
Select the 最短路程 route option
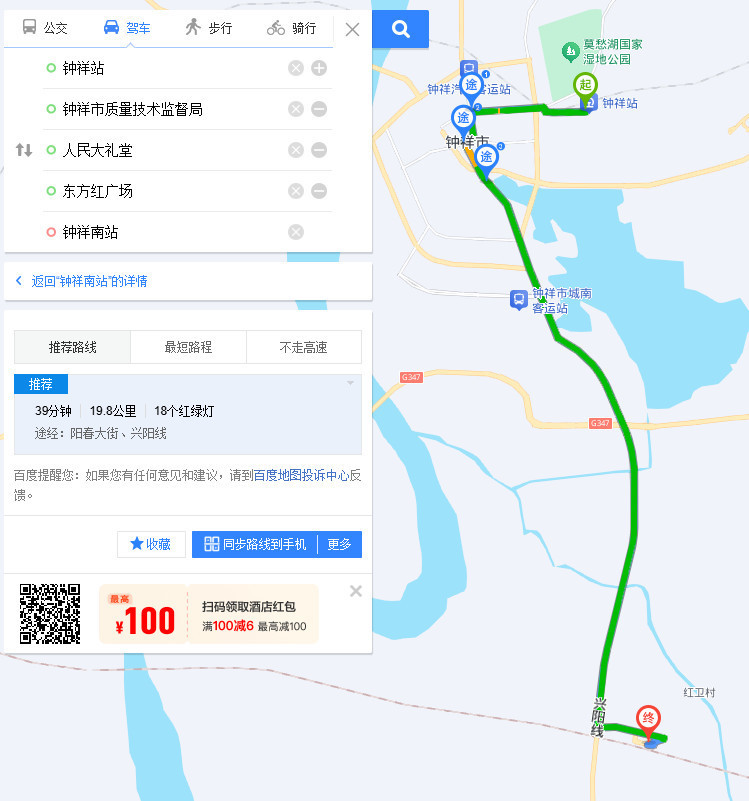(188, 347)
